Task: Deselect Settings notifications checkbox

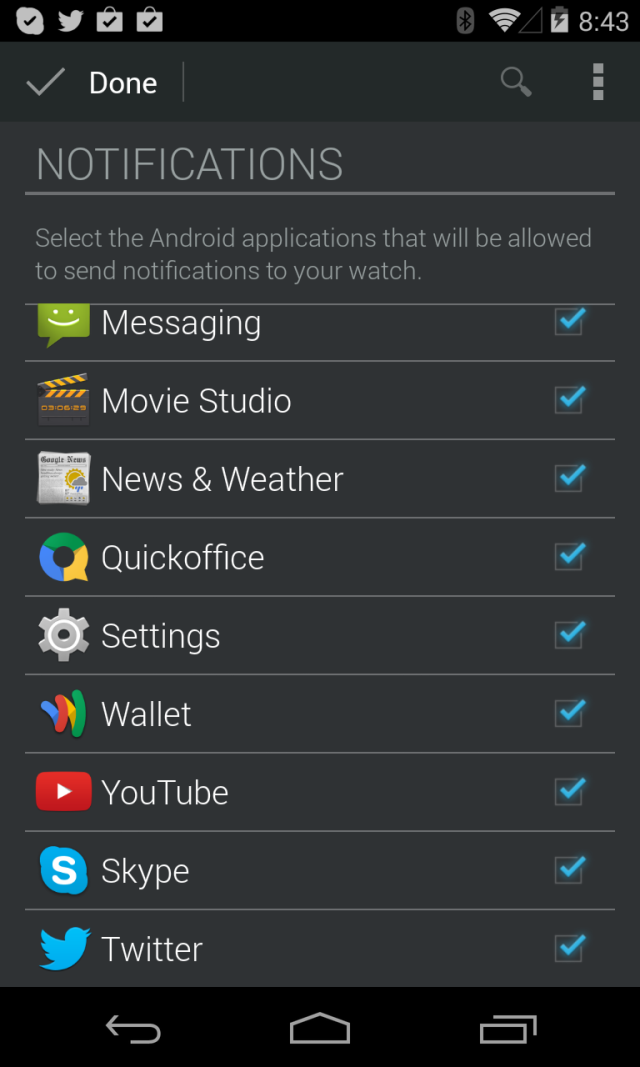Action: click(x=569, y=635)
